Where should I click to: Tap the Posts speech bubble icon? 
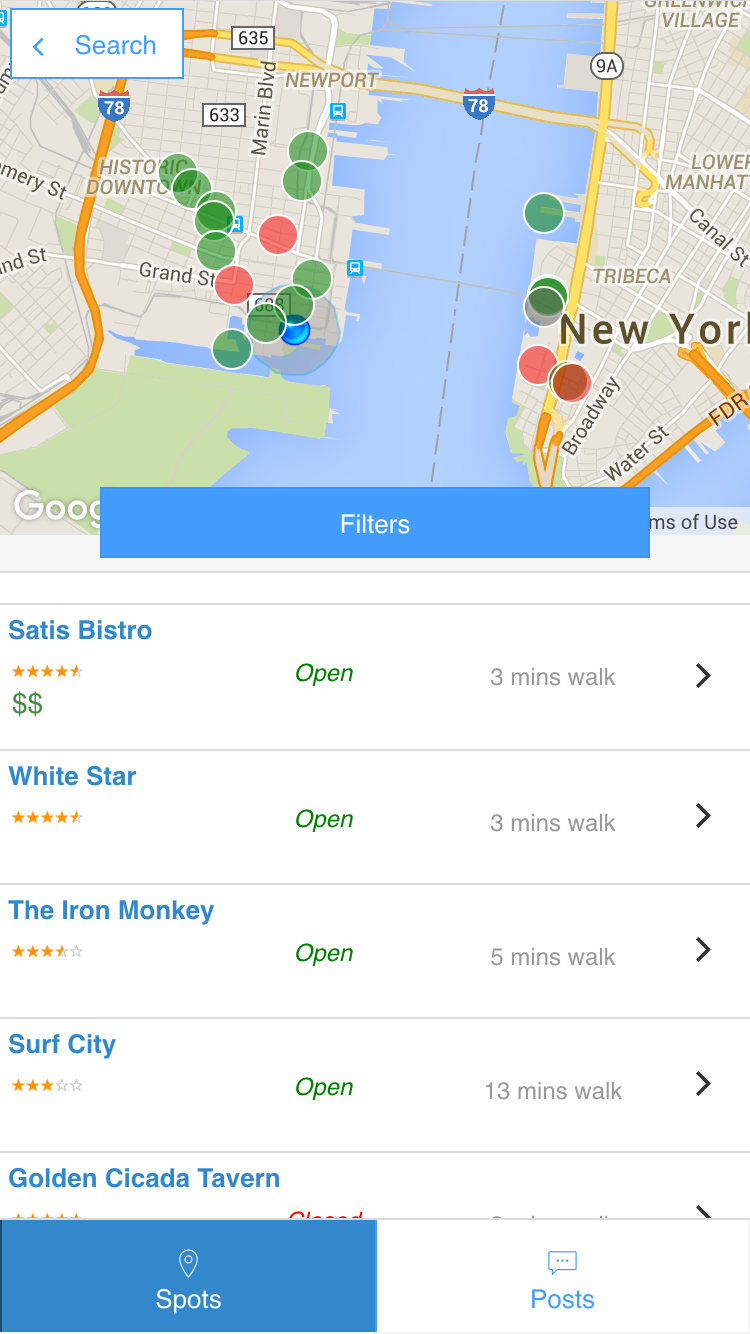[562, 1262]
